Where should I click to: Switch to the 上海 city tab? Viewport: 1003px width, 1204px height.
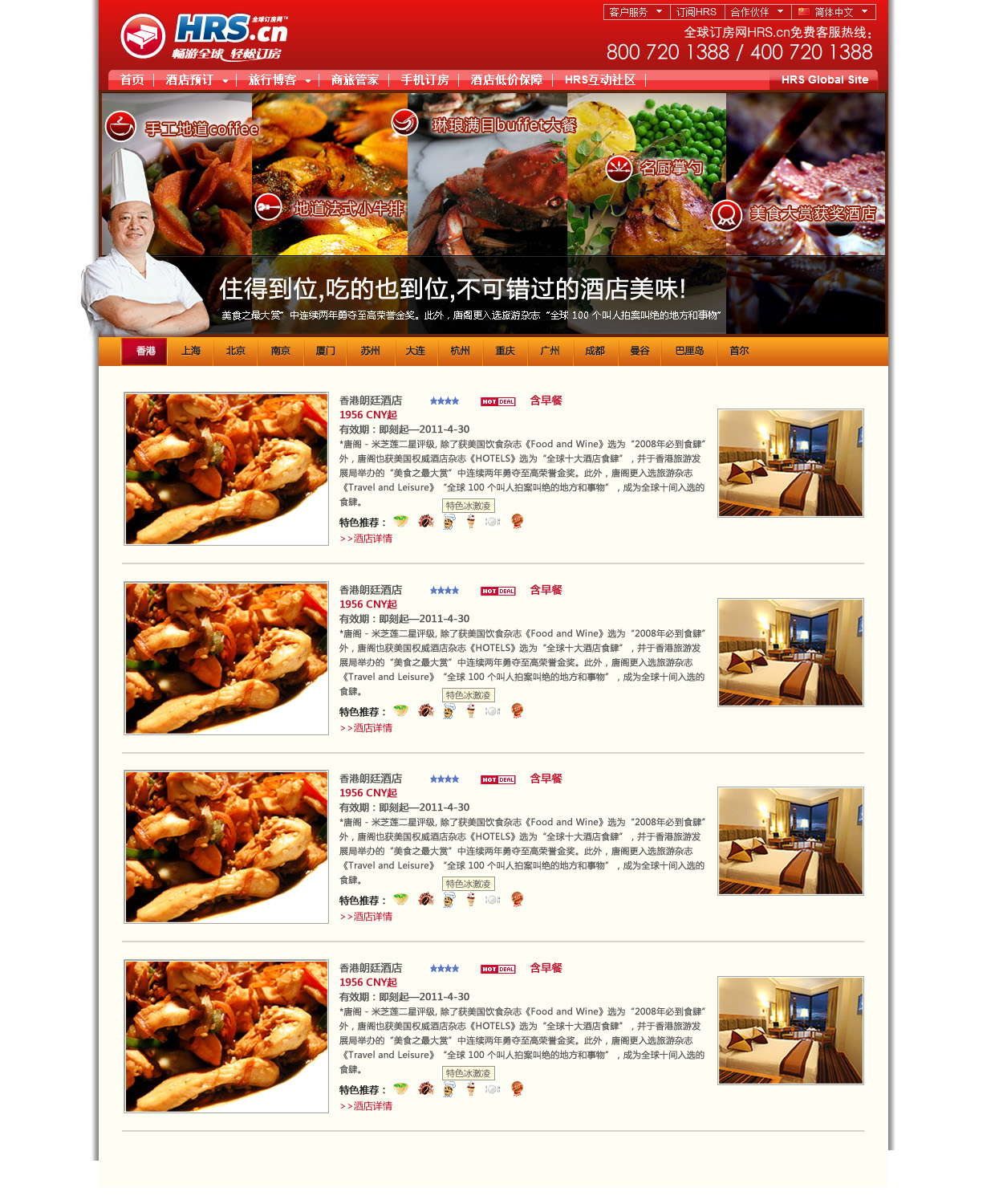tap(191, 351)
